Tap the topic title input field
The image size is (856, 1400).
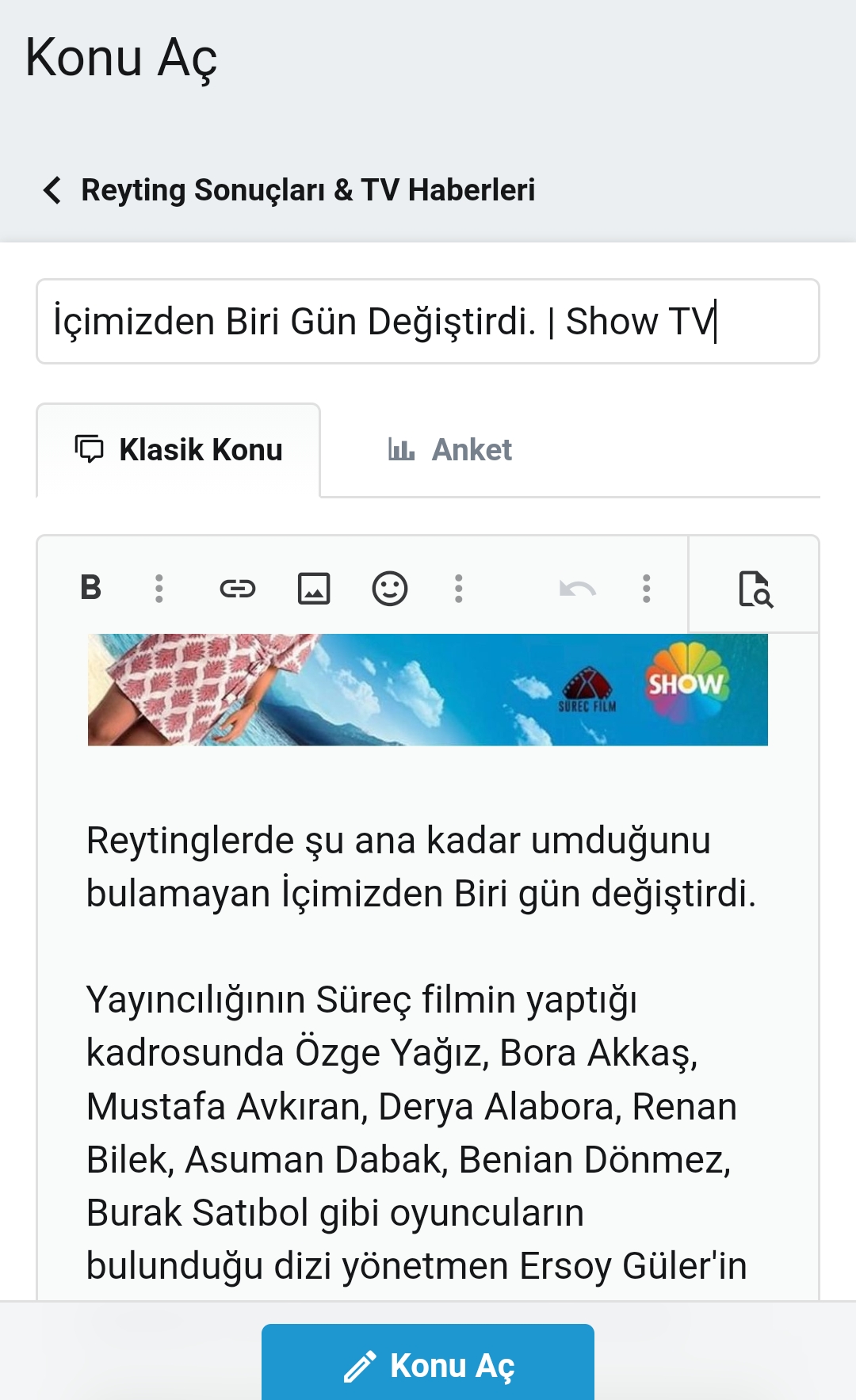(x=428, y=322)
